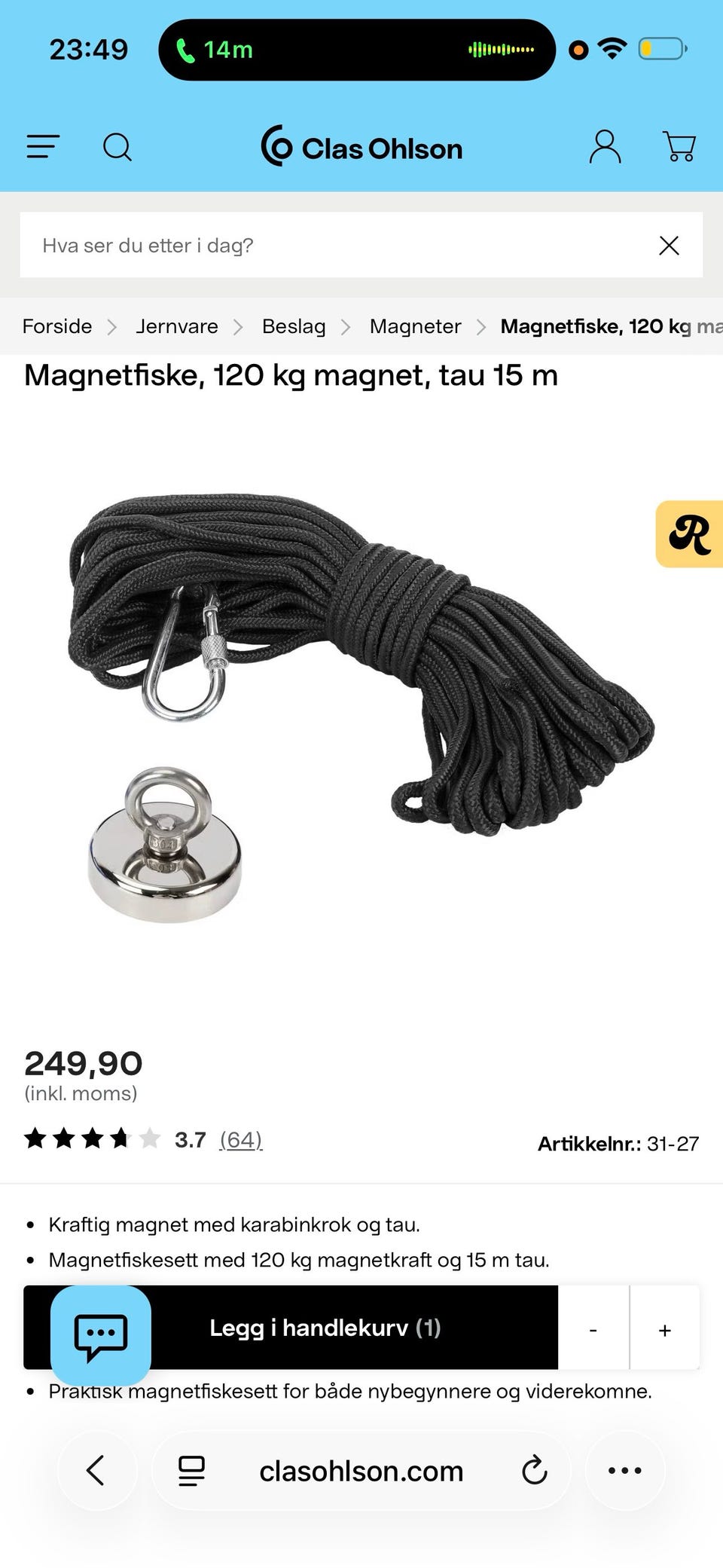View the 64 reviews link

pos(241,1139)
